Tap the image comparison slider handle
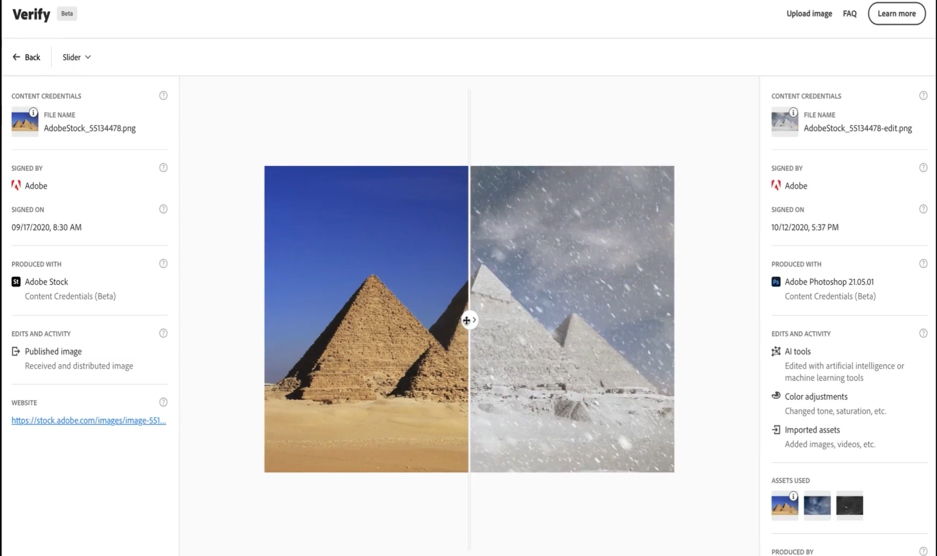Viewport: 937px width, 556px height. click(468, 320)
